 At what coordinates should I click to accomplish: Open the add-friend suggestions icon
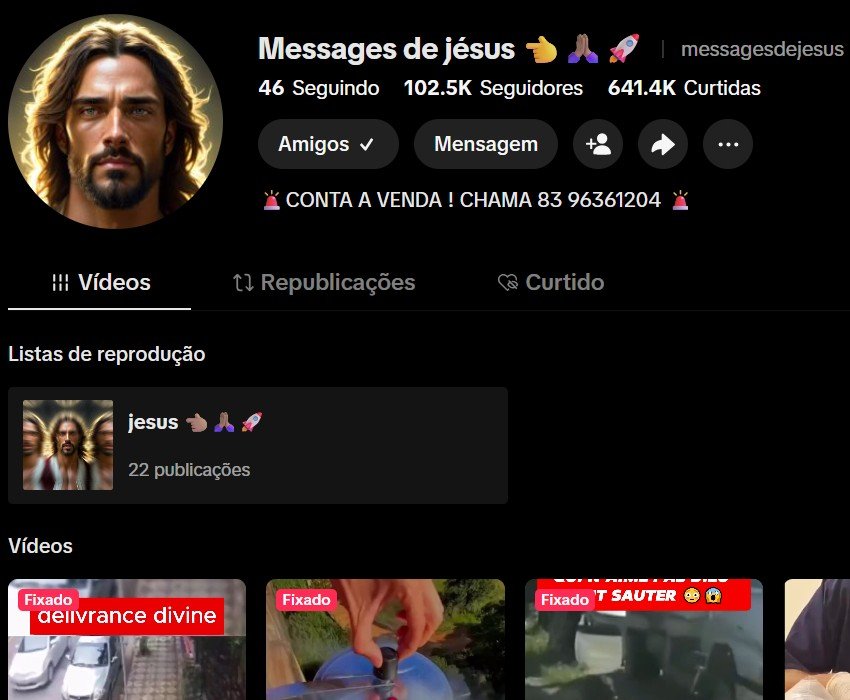[598, 144]
